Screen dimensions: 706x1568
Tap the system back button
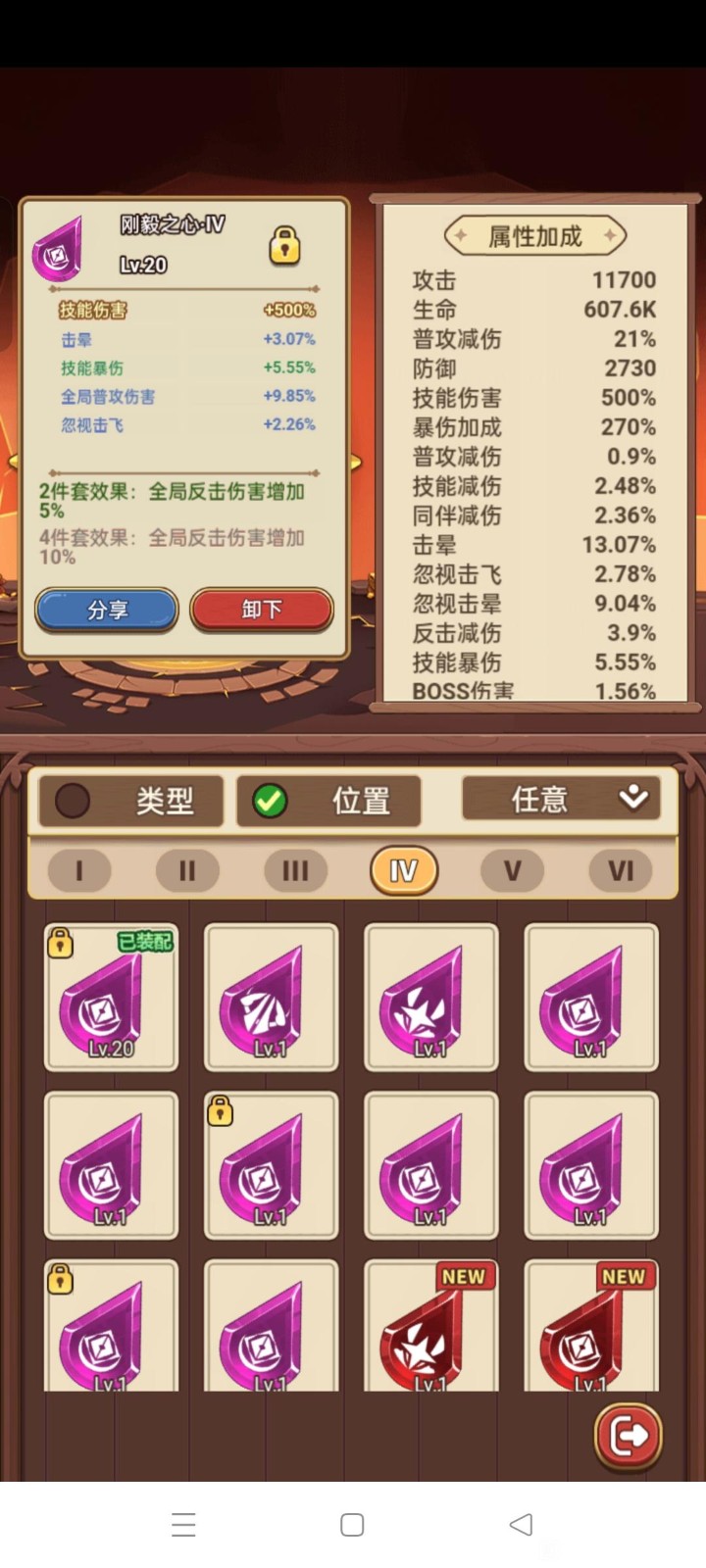521,1524
